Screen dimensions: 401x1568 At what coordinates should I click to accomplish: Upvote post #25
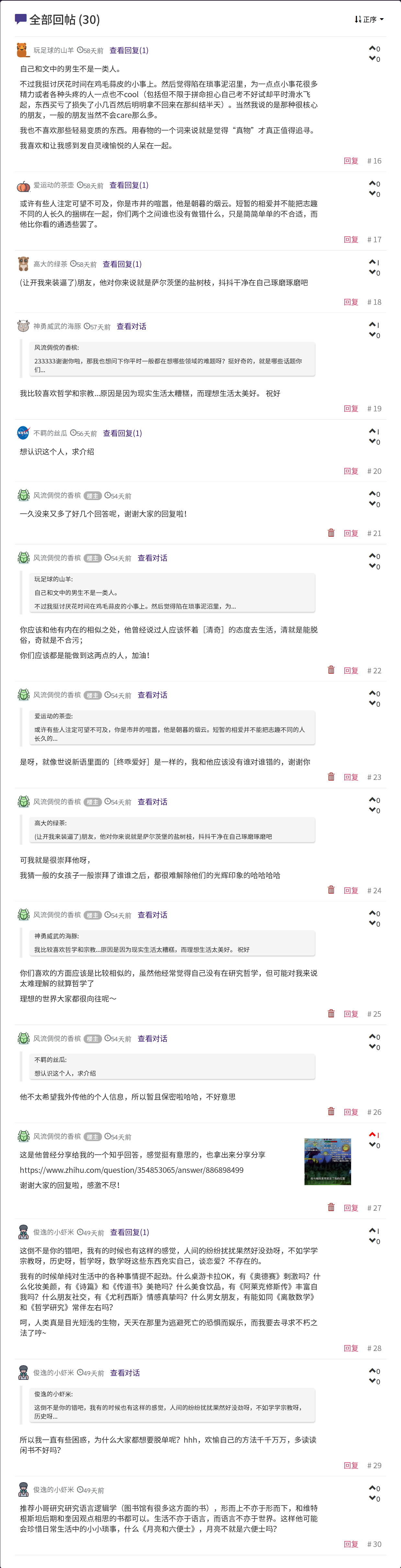(372, 913)
